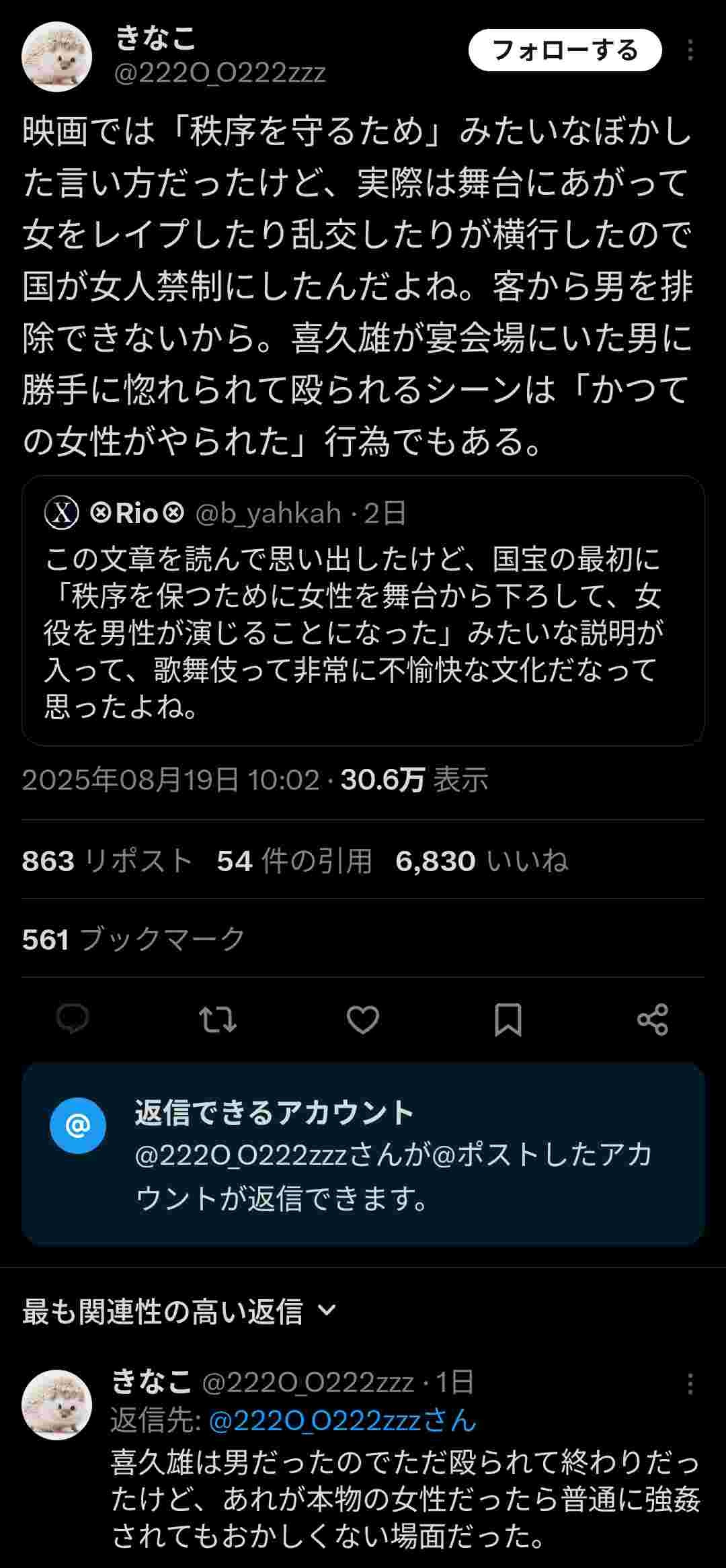The width and height of the screenshot is (726, 1568).
Task: Bookmark this post
Action: pos(508,1020)
